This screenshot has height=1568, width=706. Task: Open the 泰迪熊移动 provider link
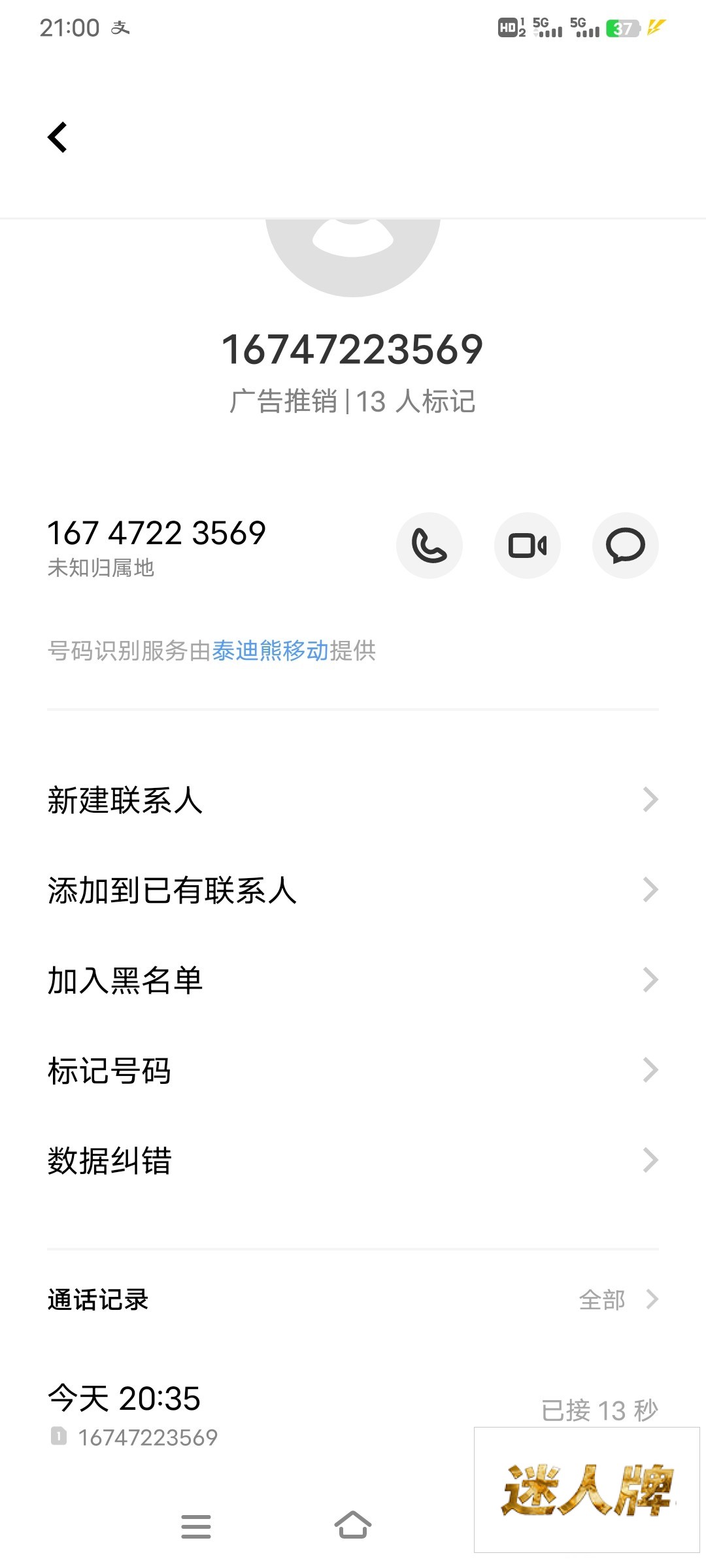point(270,651)
